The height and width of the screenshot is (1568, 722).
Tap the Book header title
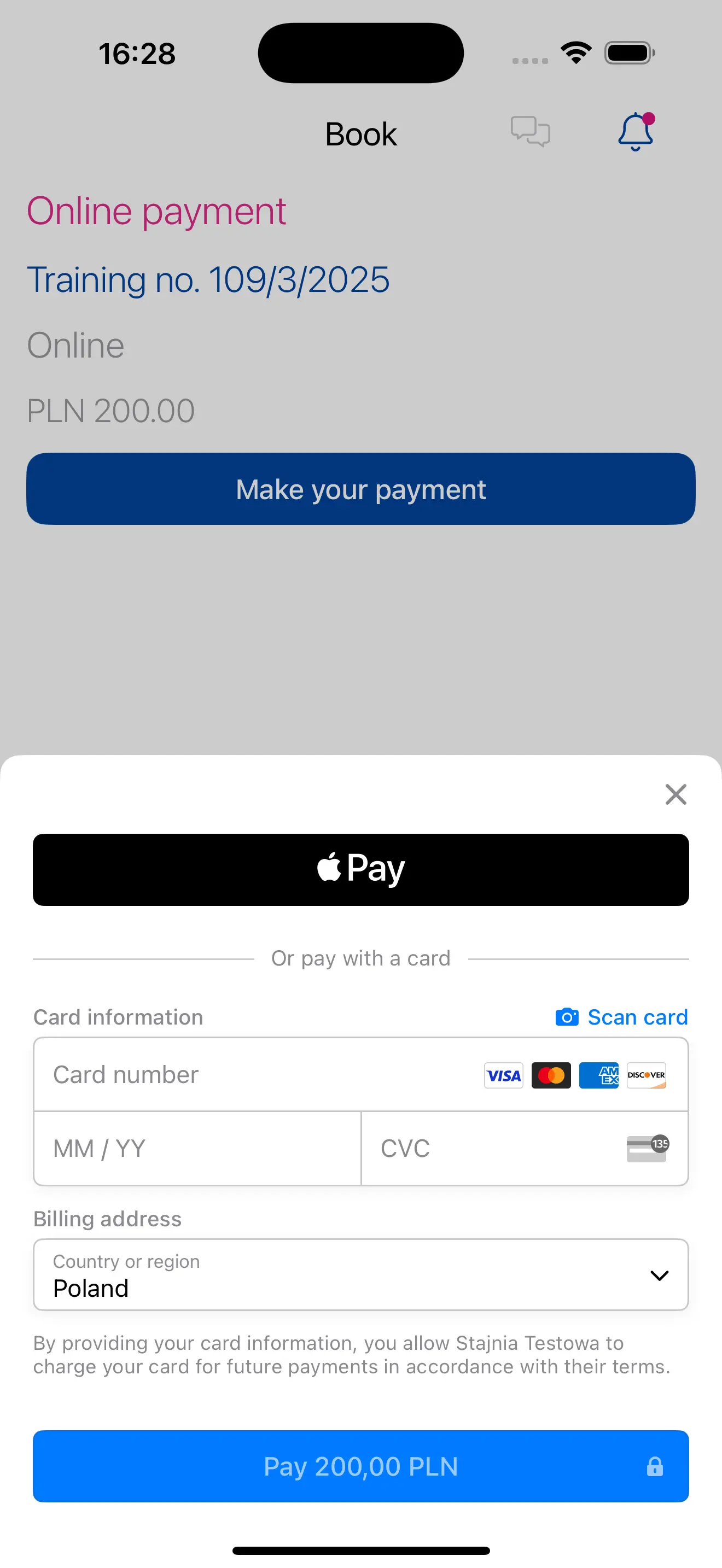[x=360, y=134]
